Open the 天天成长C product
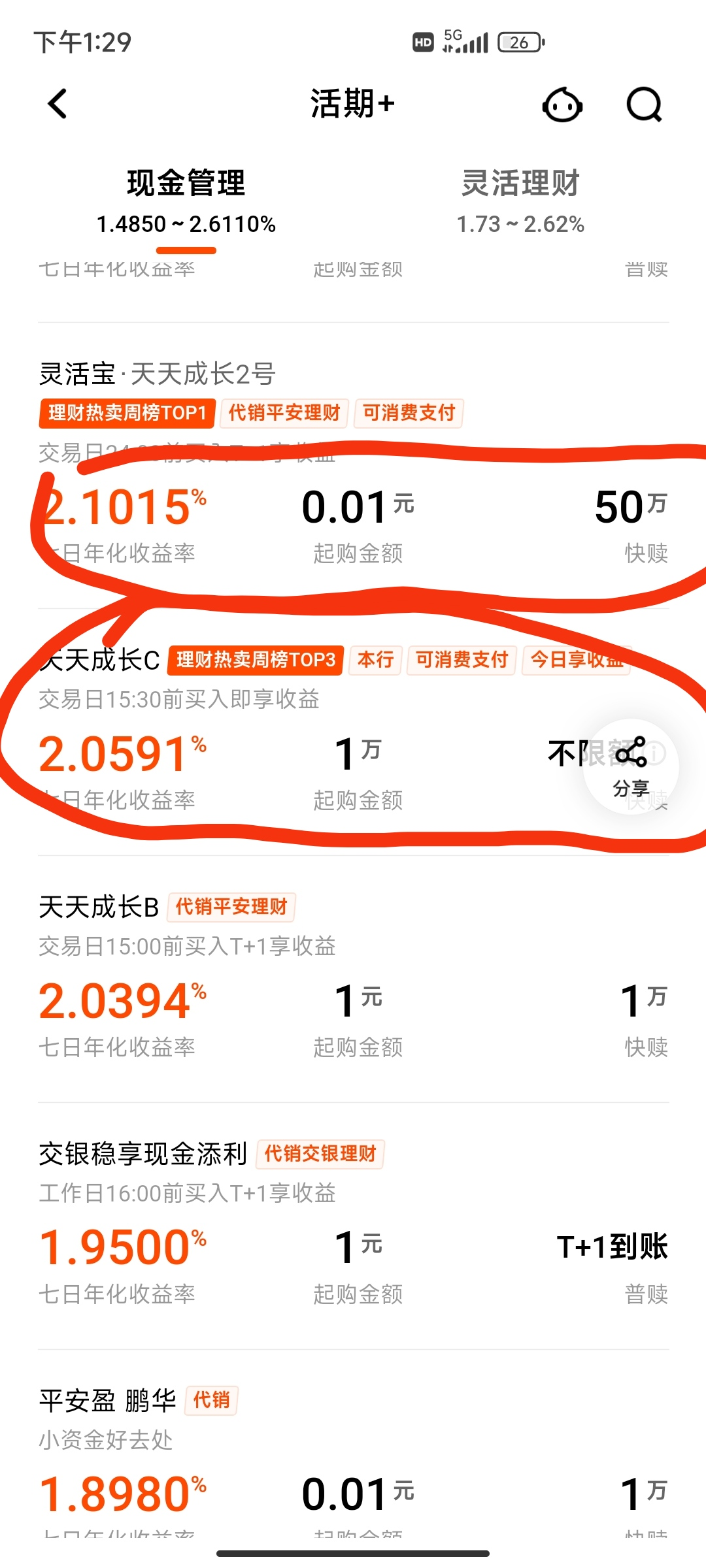The width and height of the screenshot is (706, 1568). (353, 731)
